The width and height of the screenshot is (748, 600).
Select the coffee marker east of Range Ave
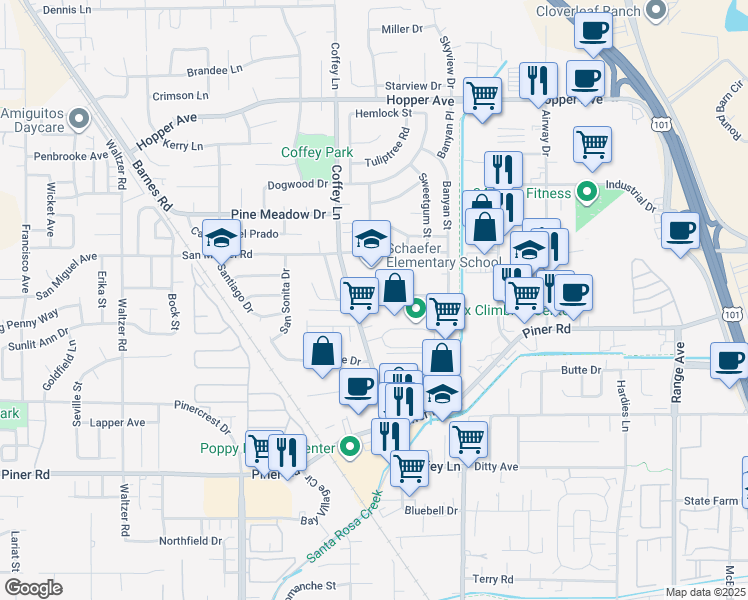729,359
